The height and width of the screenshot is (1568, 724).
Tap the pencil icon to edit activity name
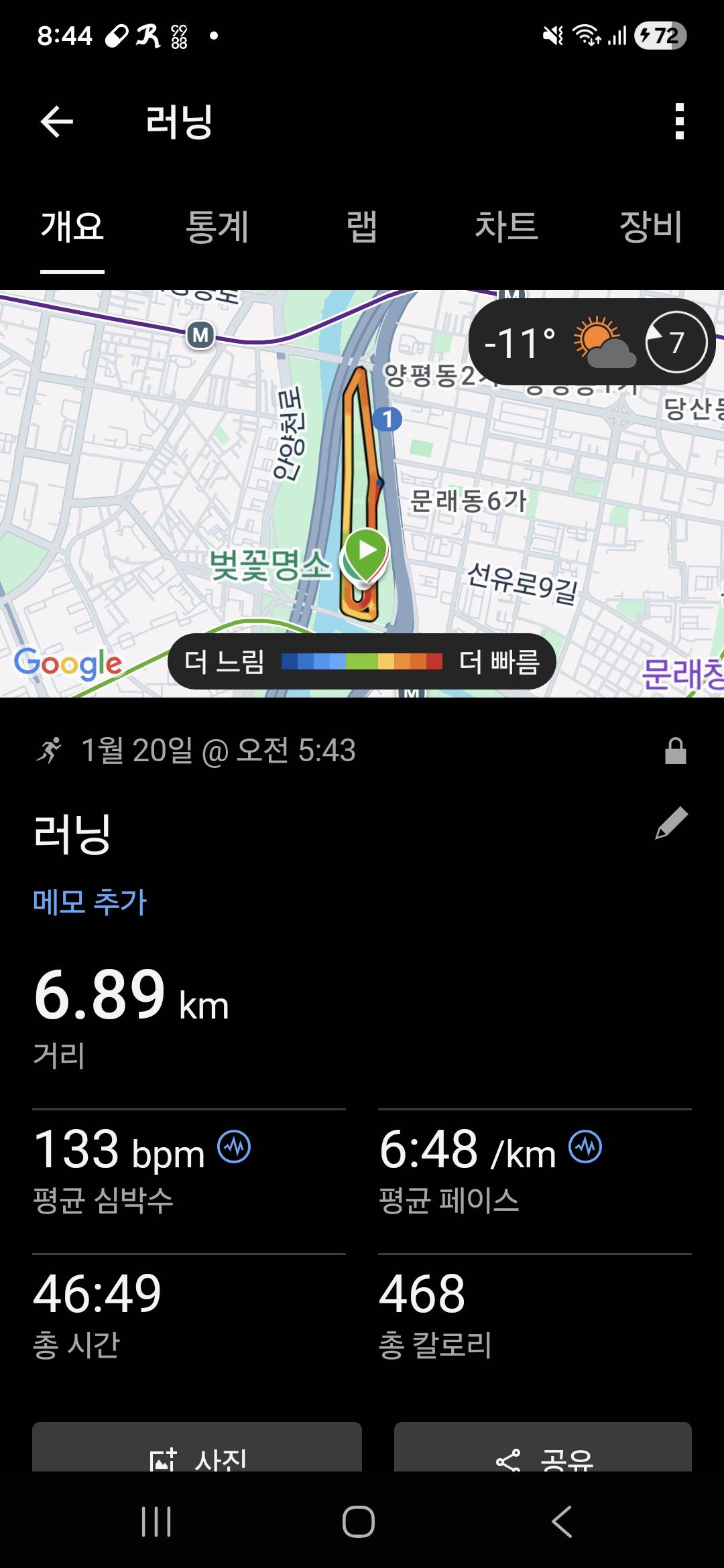670,823
